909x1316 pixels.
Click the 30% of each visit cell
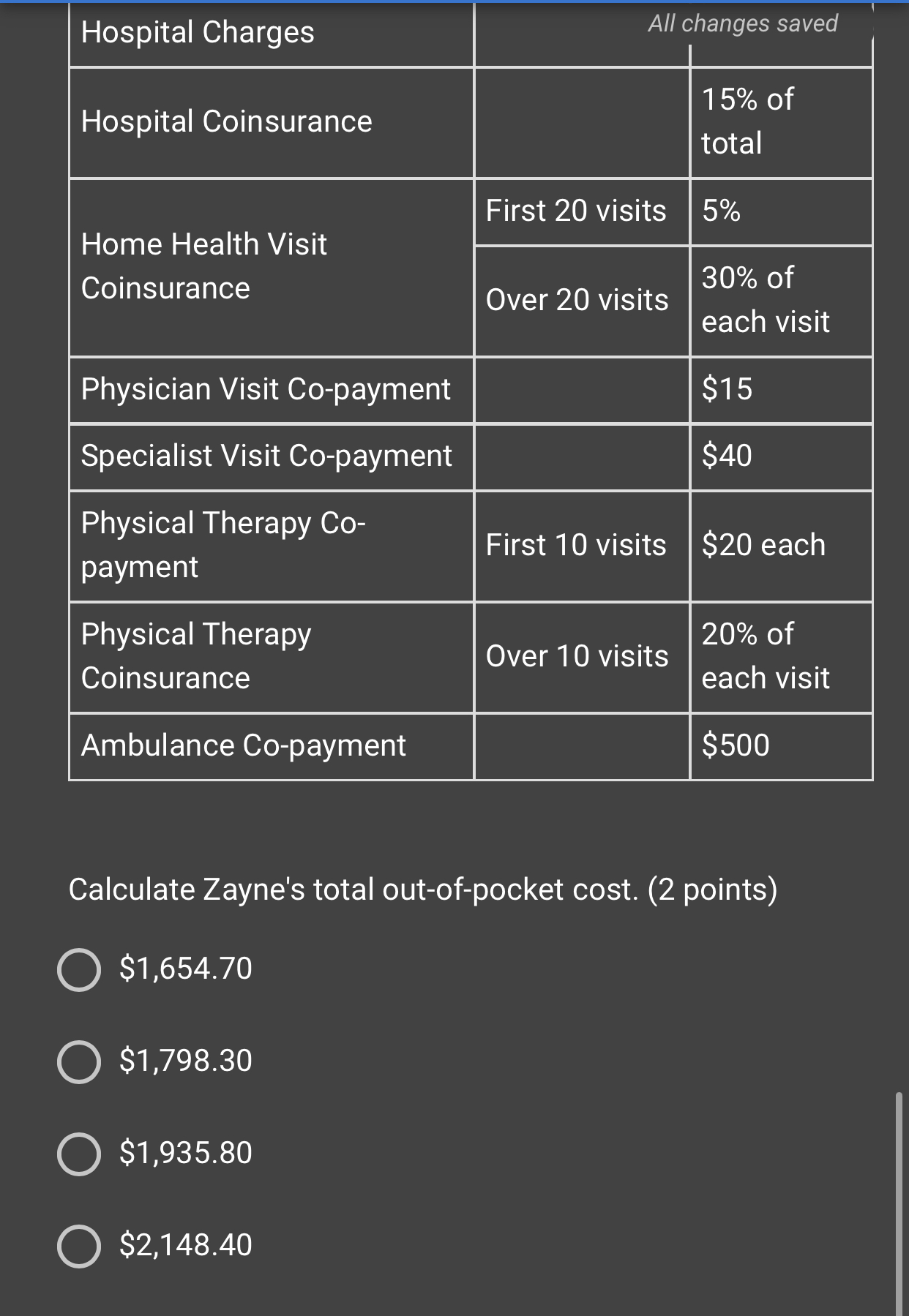click(x=766, y=299)
